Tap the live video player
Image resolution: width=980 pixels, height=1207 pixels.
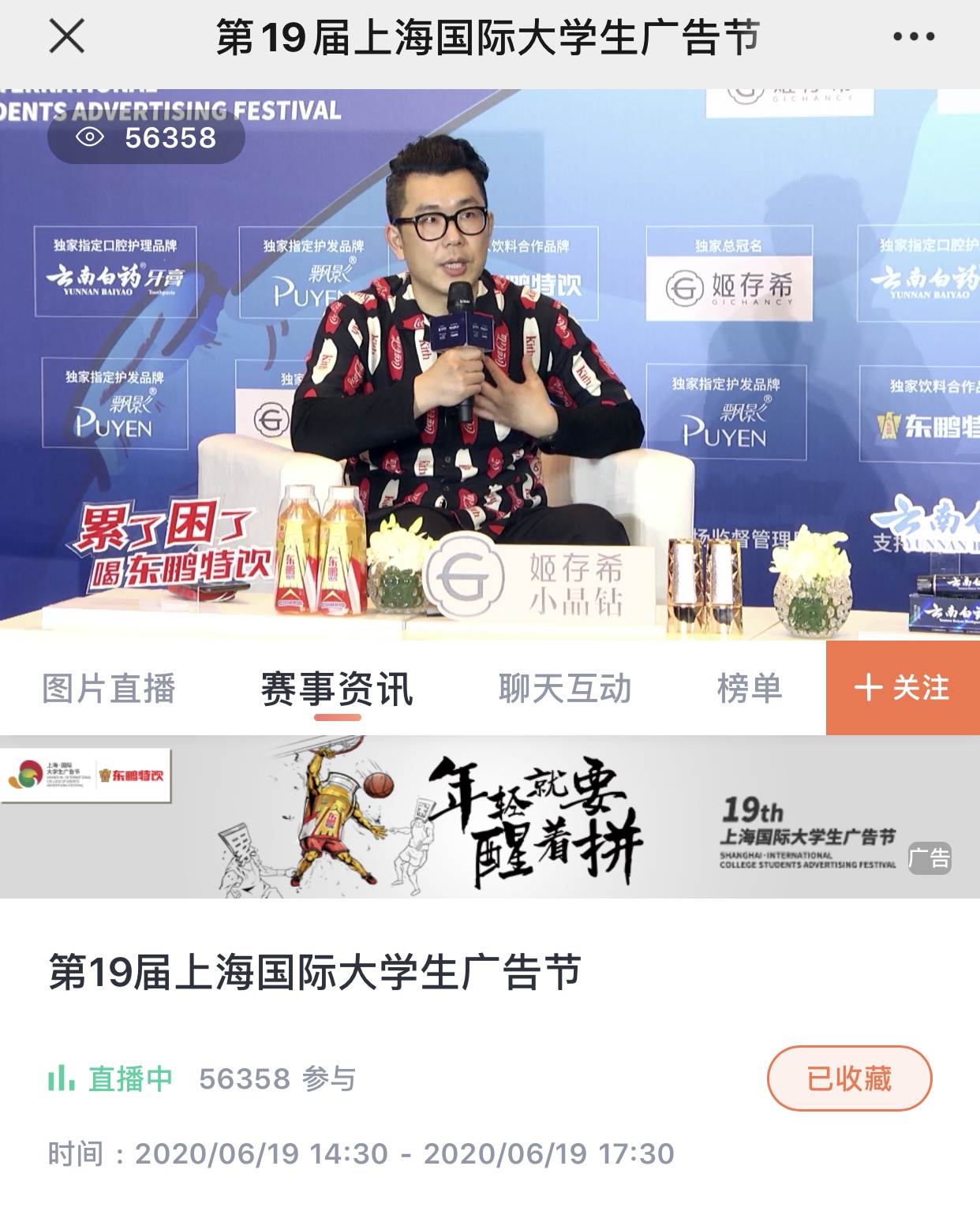point(489,363)
